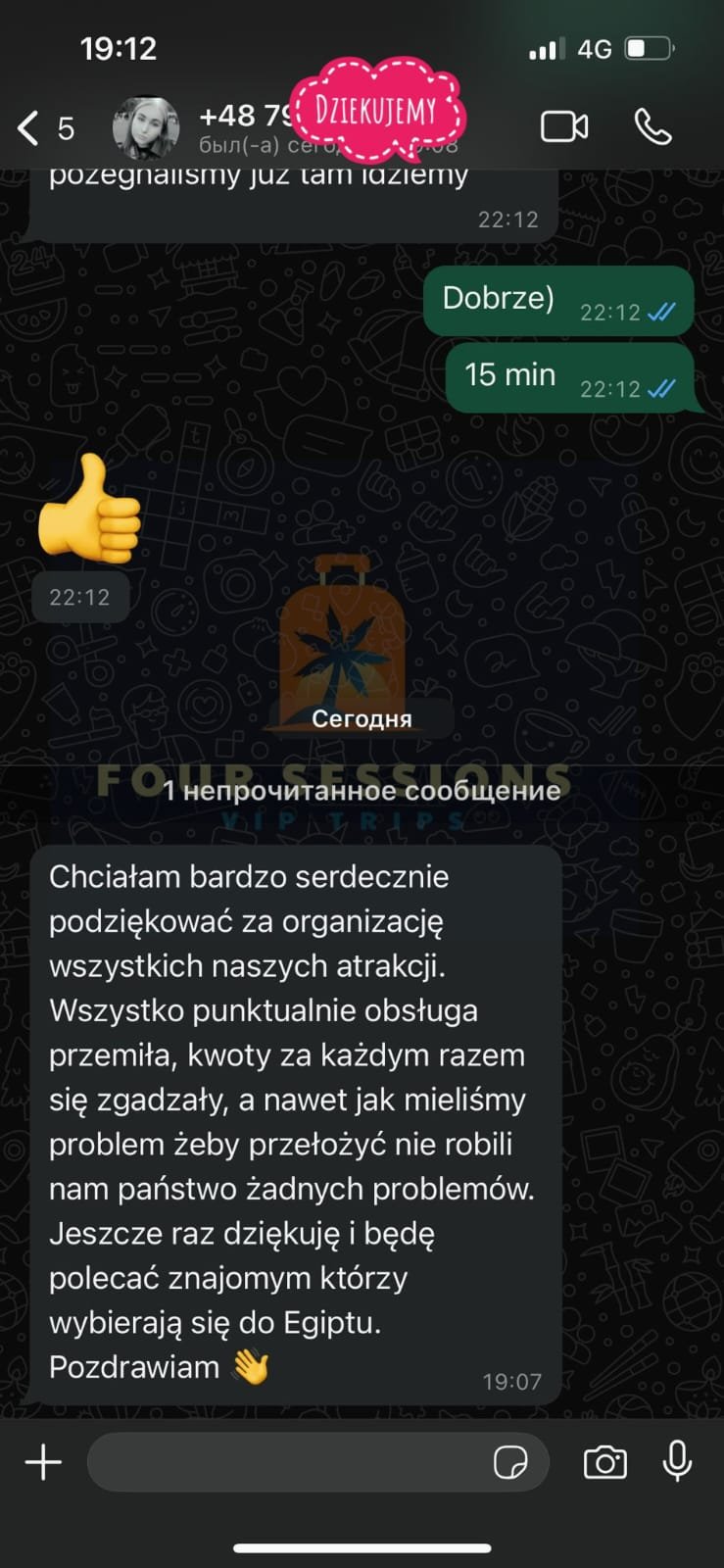Open the sticker picker in the message field

510,1462
